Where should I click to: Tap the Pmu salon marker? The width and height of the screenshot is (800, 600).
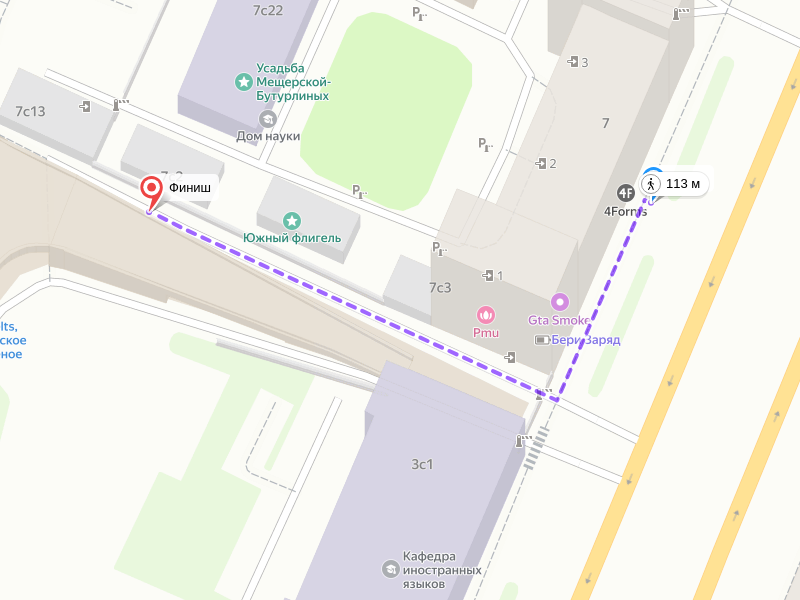[x=486, y=314]
